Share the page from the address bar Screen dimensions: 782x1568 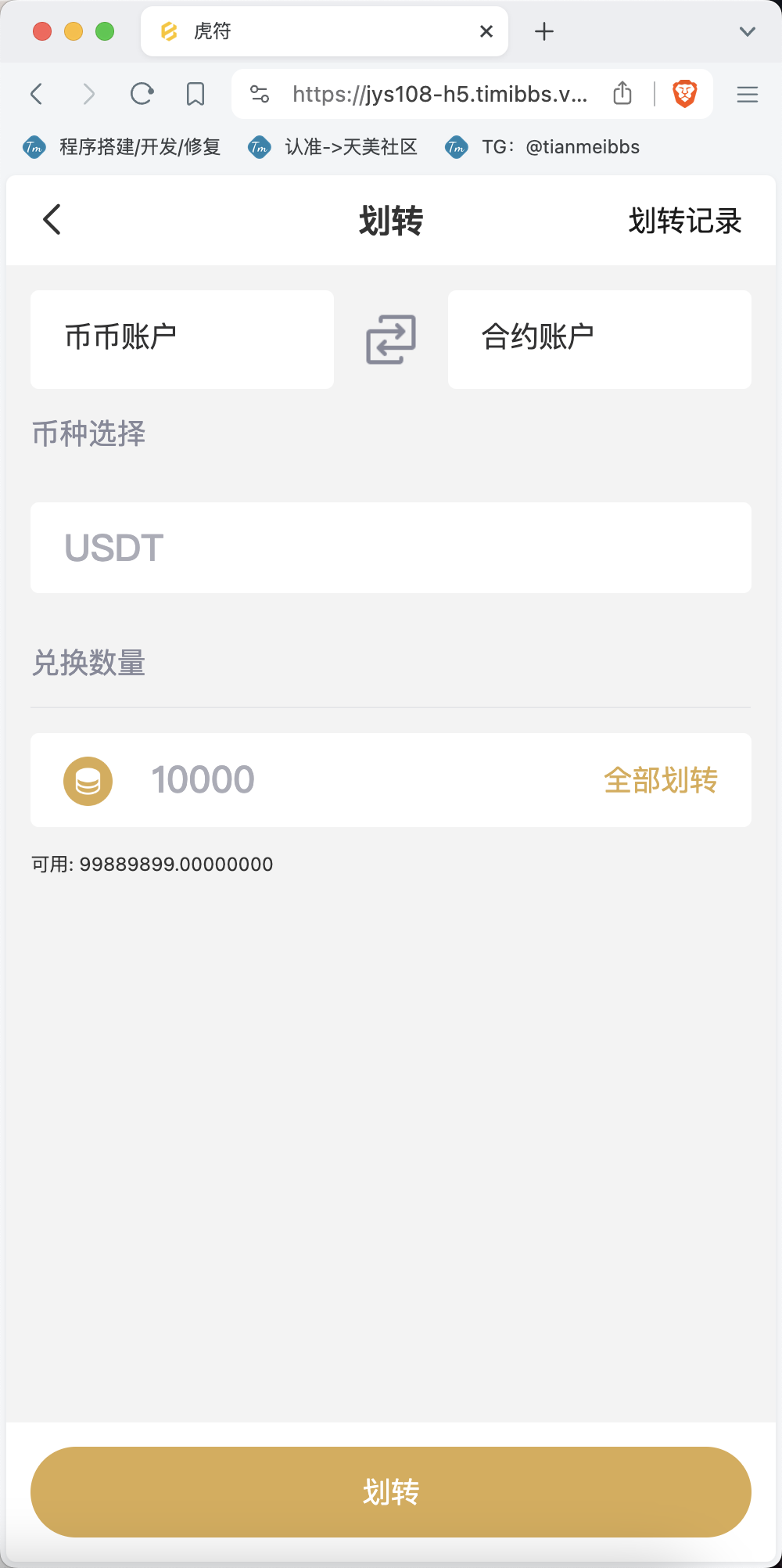(x=622, y=93)
